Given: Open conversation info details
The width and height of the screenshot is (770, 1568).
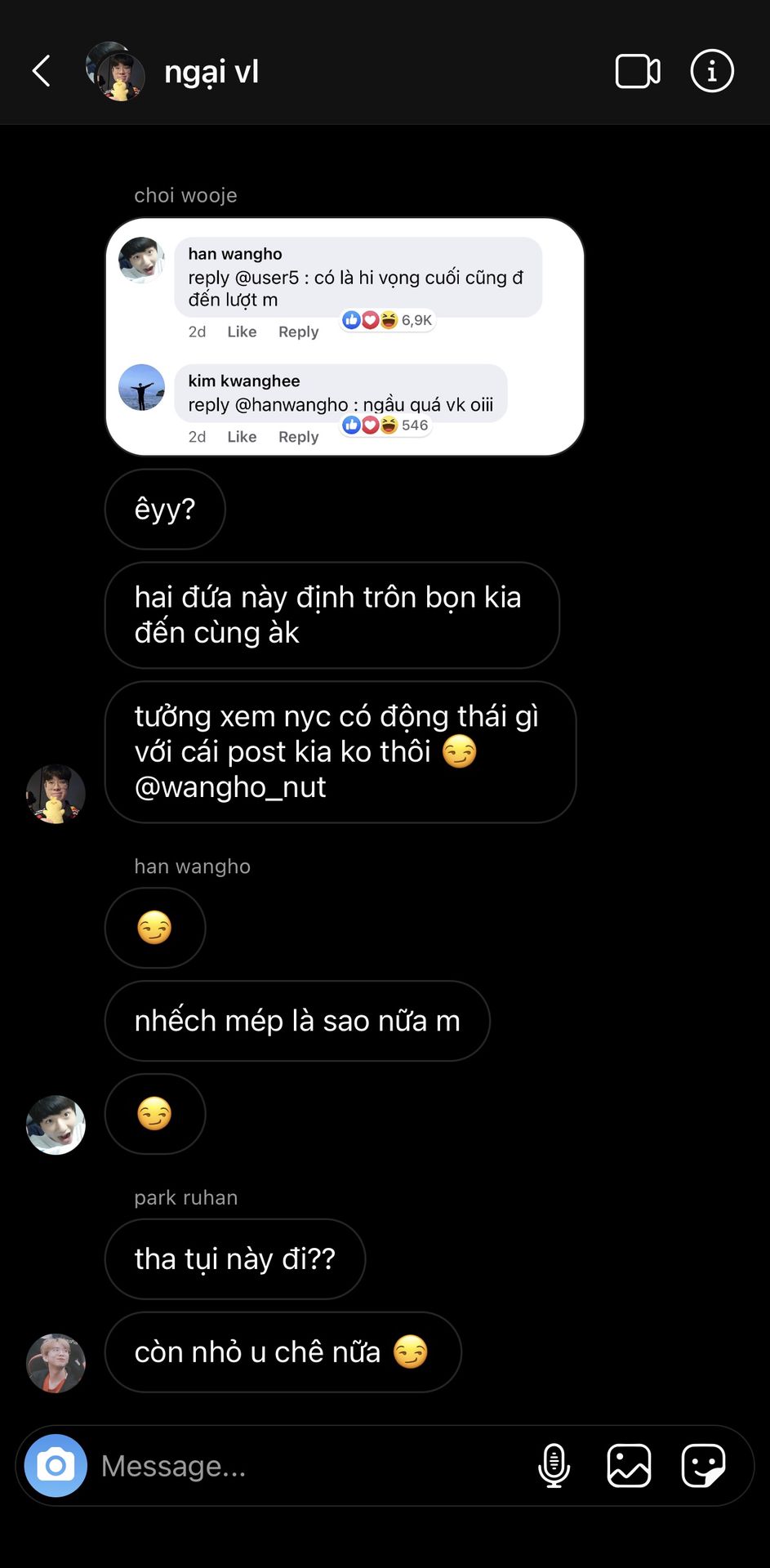Looking at the screenshot, I should click(x=711, y=71).
